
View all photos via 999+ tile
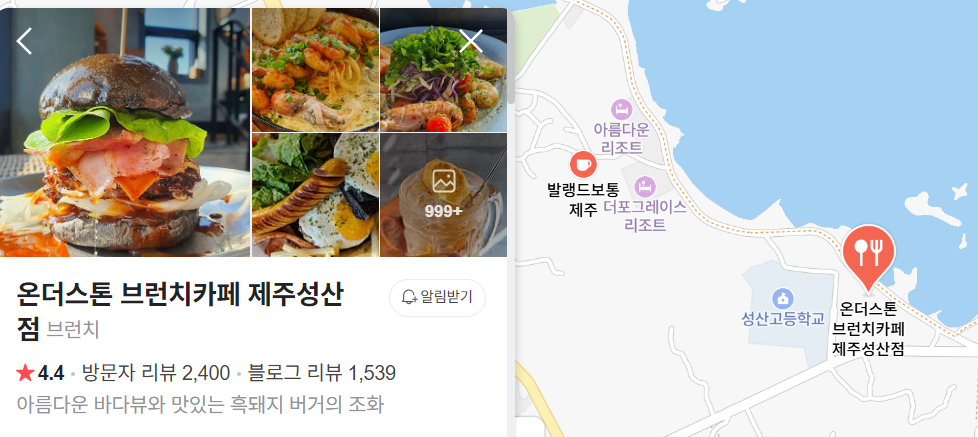click(x=443, y=194)
